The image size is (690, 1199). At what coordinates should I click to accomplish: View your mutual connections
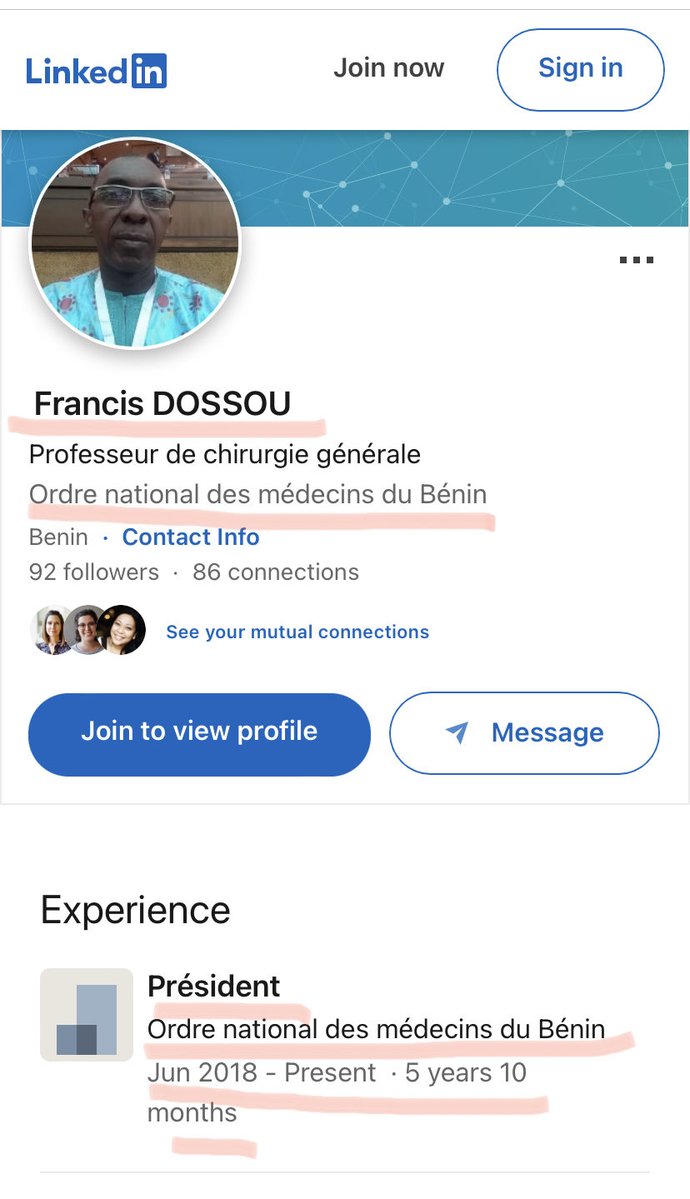pyautogui.click(x=297, y=632)
